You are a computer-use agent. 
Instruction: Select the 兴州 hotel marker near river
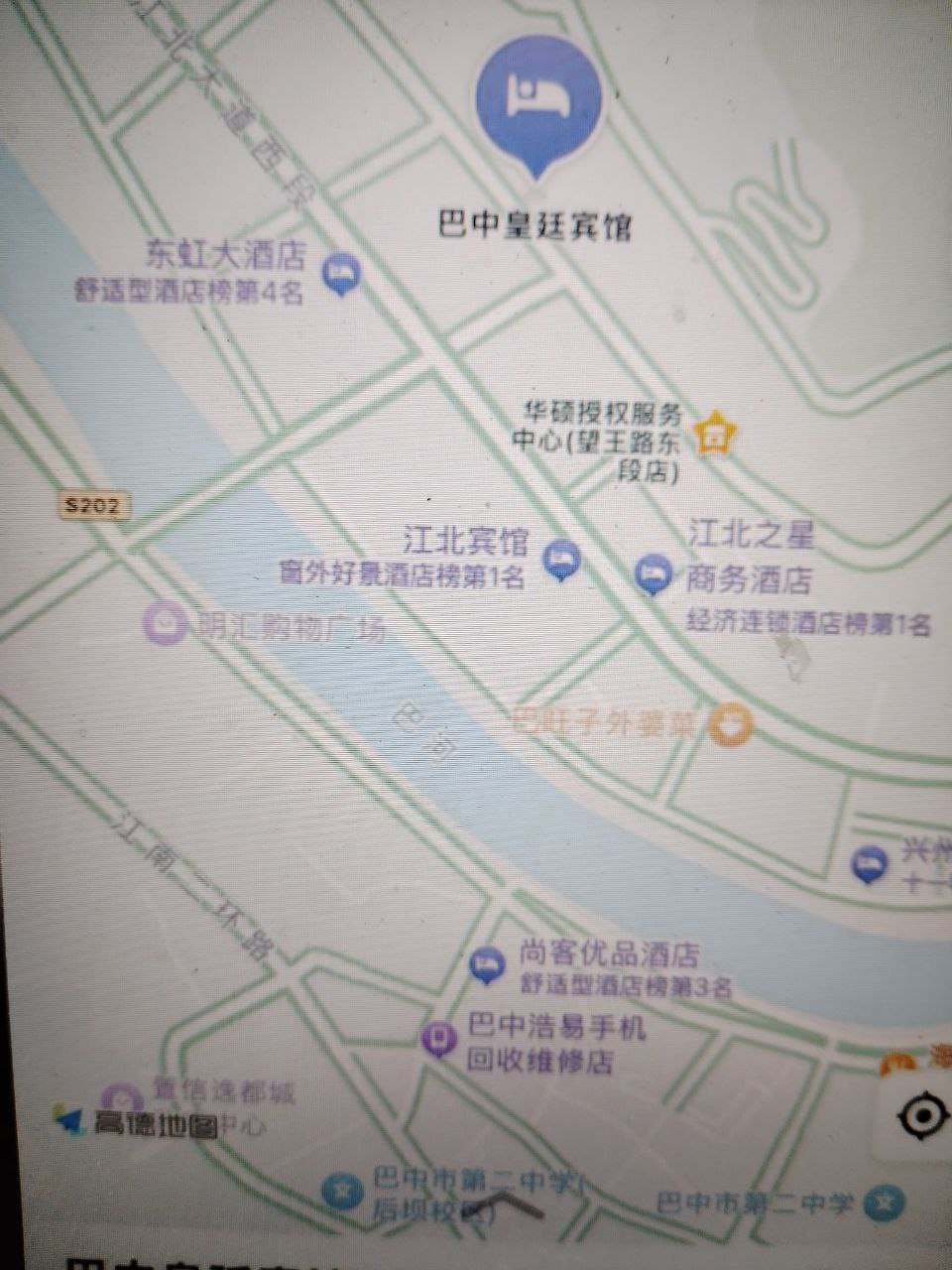(x=868, y=865)
